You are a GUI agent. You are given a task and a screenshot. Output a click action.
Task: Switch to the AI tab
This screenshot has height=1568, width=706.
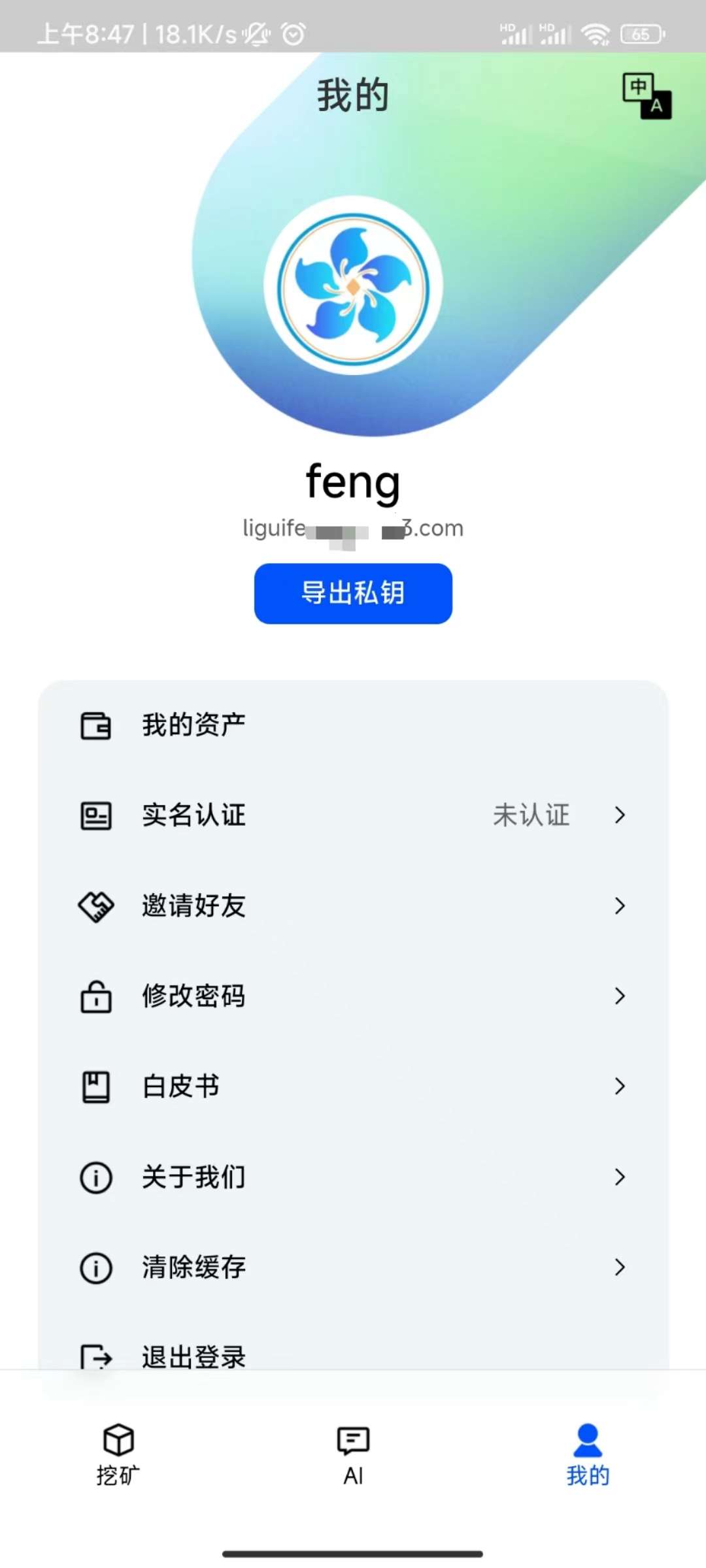353,1454
